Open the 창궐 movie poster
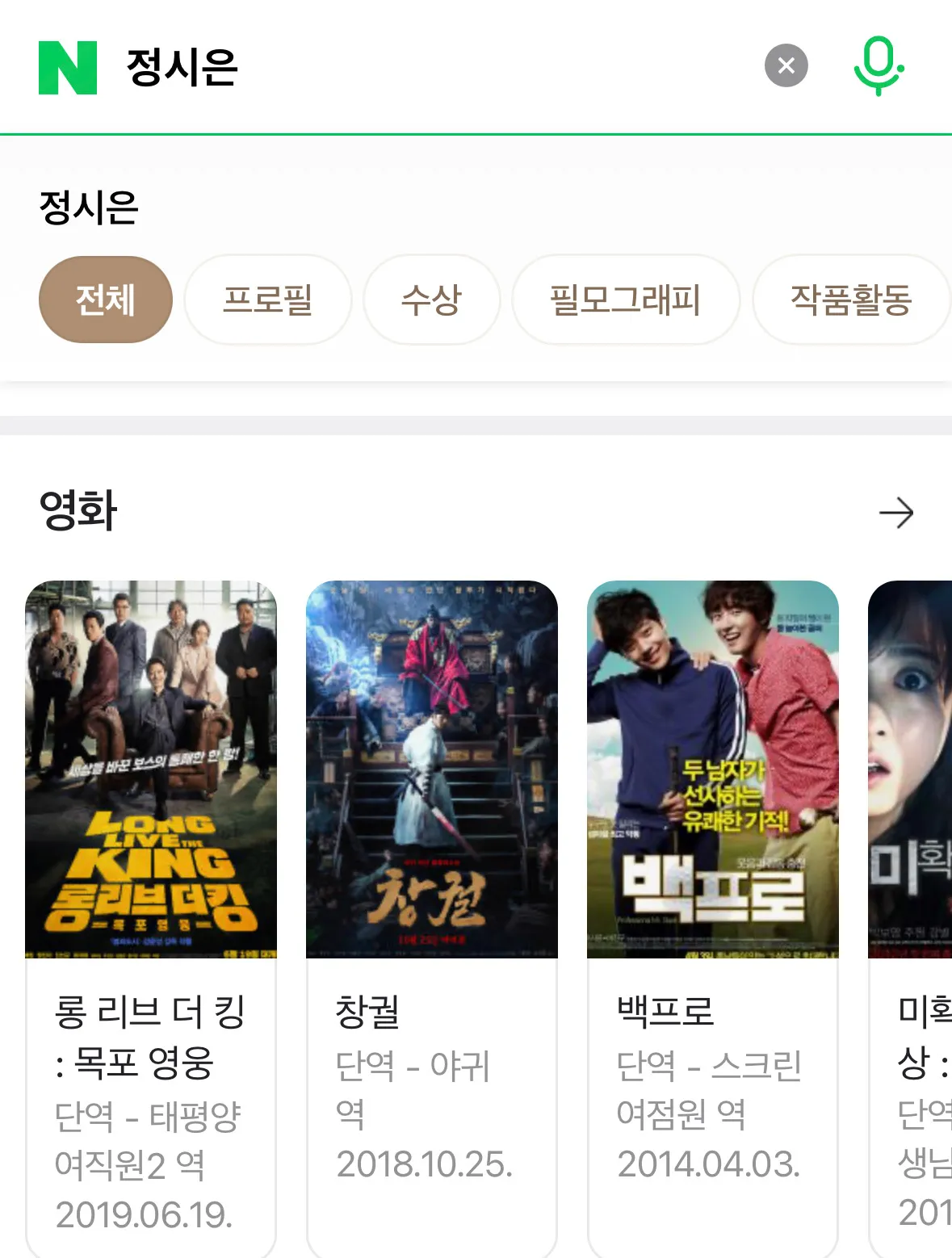The width and height of the screenshot is (952, 1258). [430, 771]
